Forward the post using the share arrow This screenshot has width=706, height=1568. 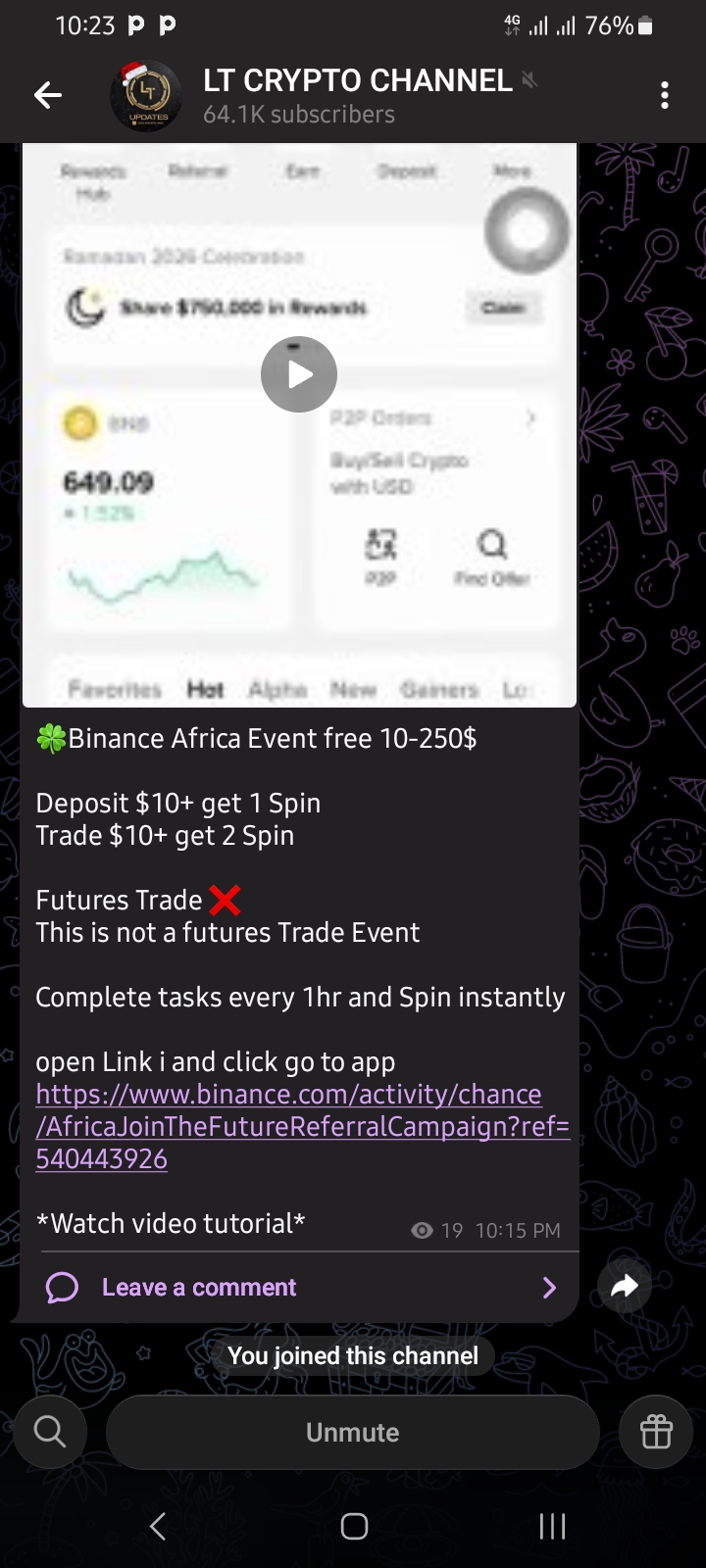pos(625,1287)
